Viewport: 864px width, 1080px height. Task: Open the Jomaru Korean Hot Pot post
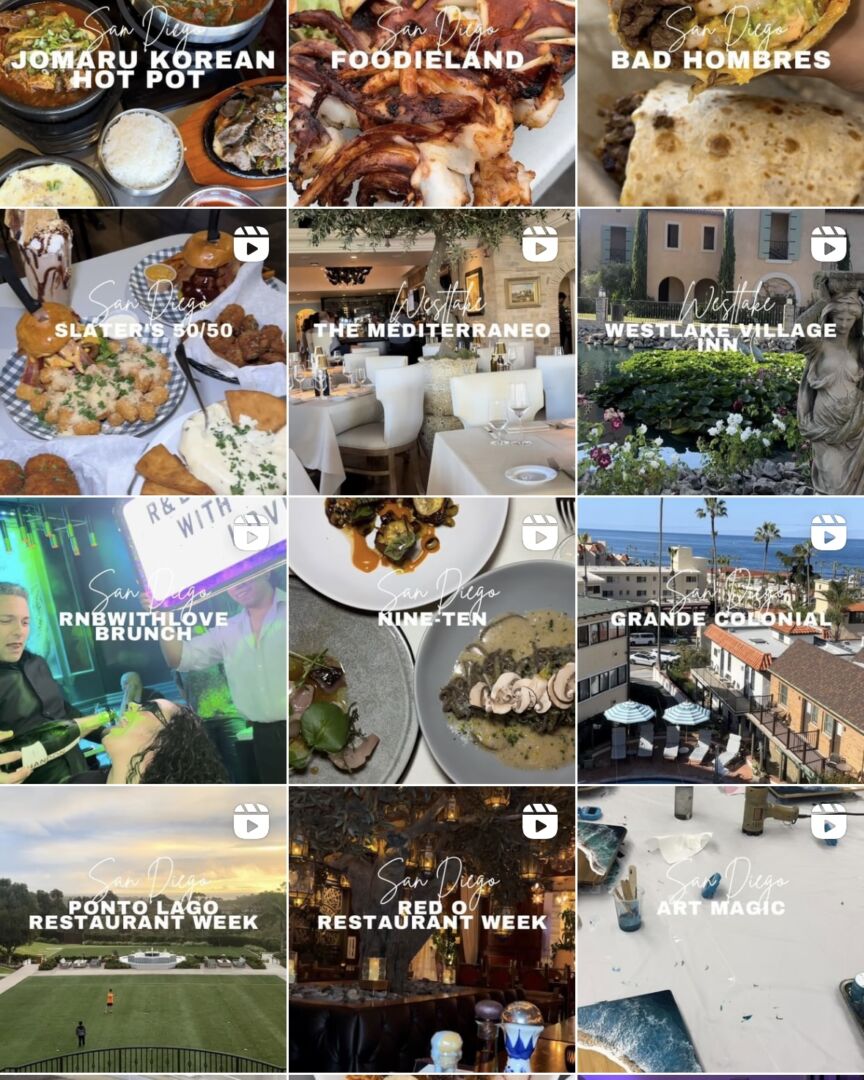pos(143,103)
